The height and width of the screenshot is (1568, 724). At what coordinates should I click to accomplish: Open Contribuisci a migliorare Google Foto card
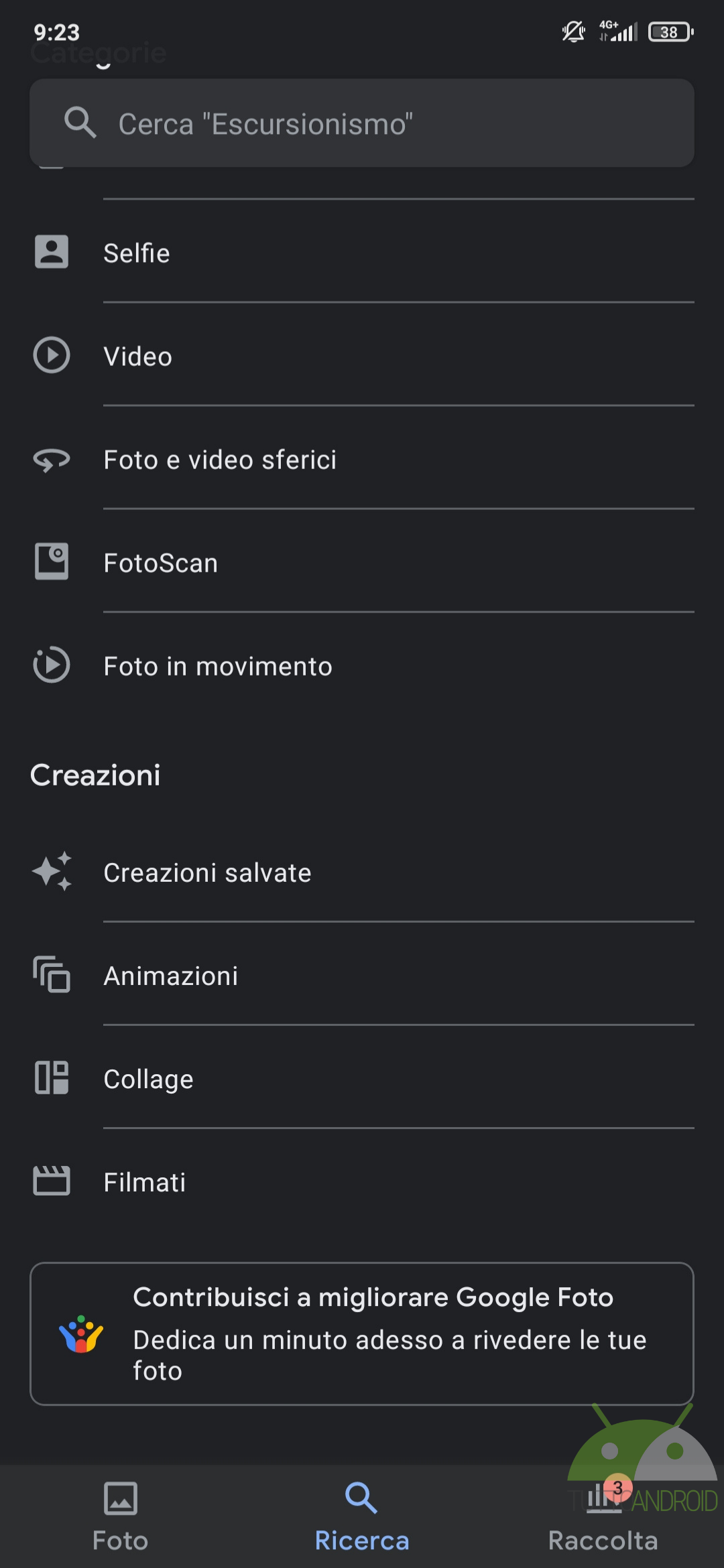(362, 1333)
